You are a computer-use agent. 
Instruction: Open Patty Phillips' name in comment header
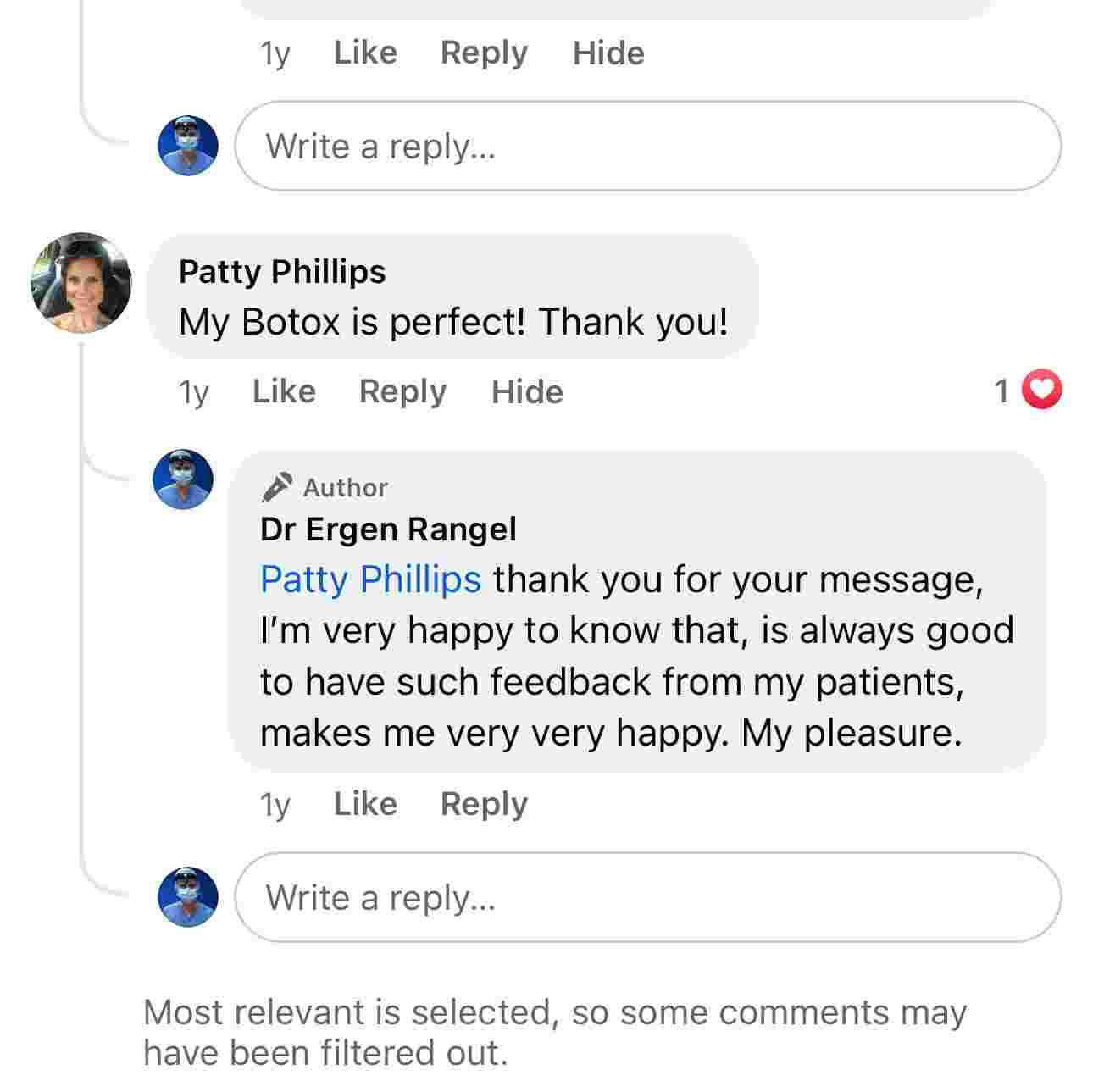pyautogui.click(x=282, y=272)
